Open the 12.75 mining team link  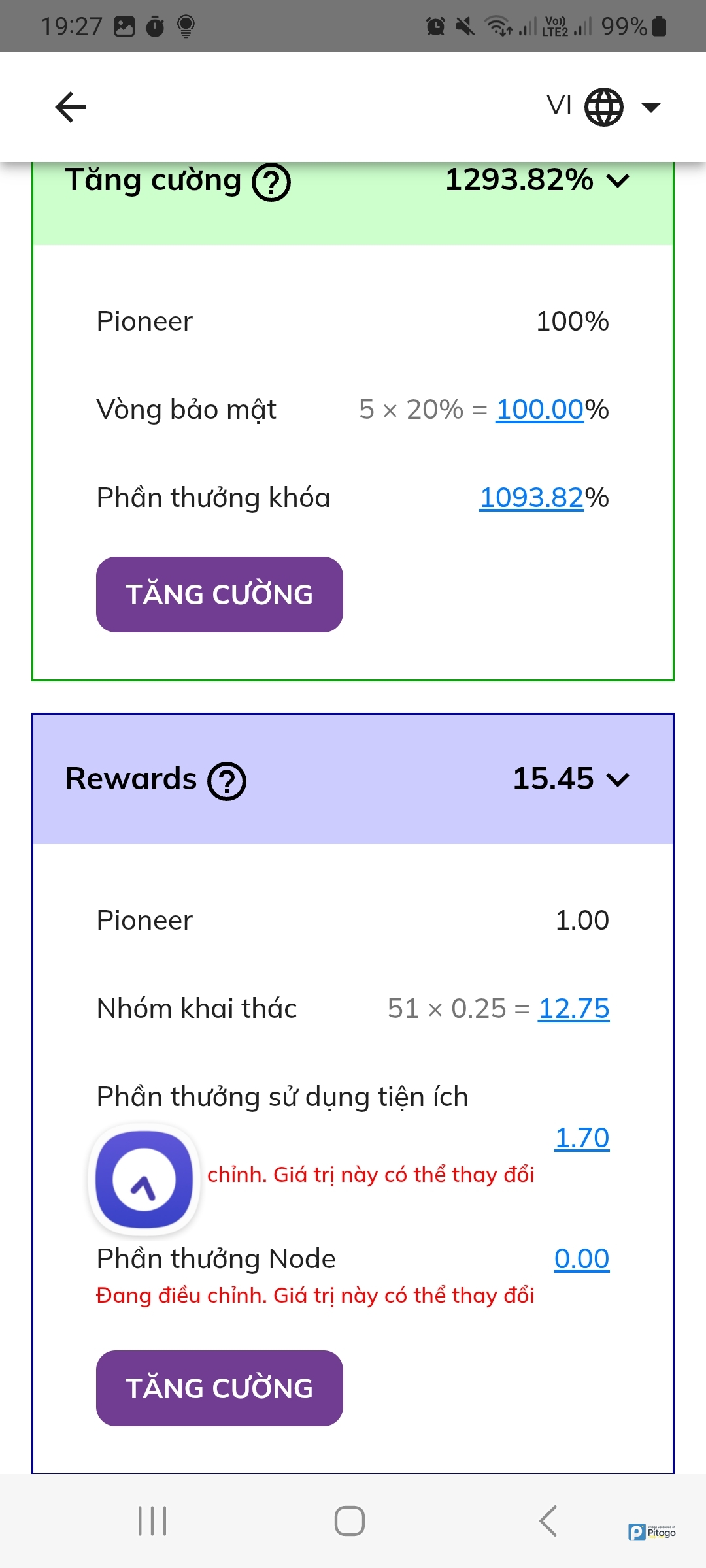tap(573, 1009)
